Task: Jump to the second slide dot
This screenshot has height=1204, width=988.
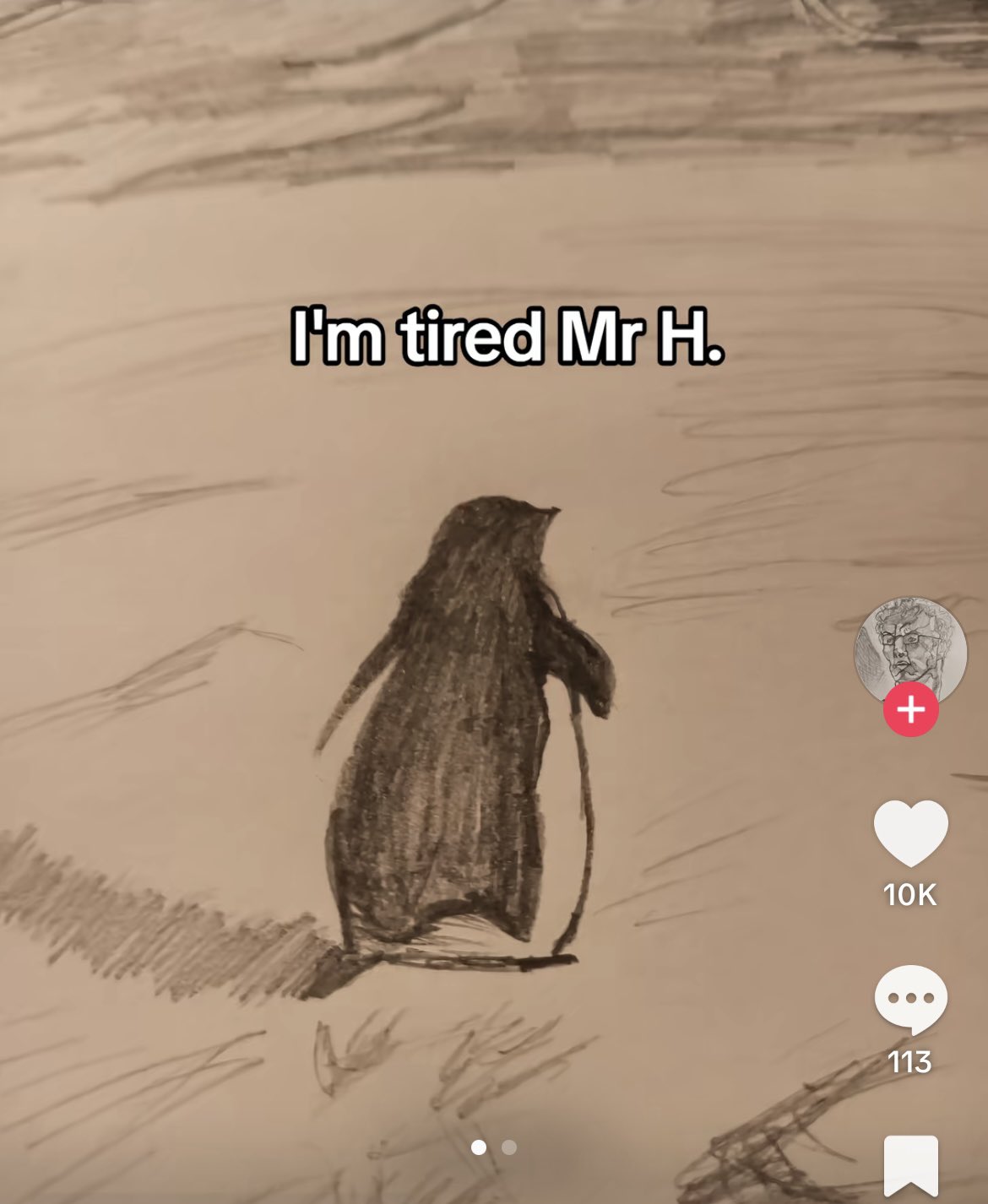Action: 509,1147
